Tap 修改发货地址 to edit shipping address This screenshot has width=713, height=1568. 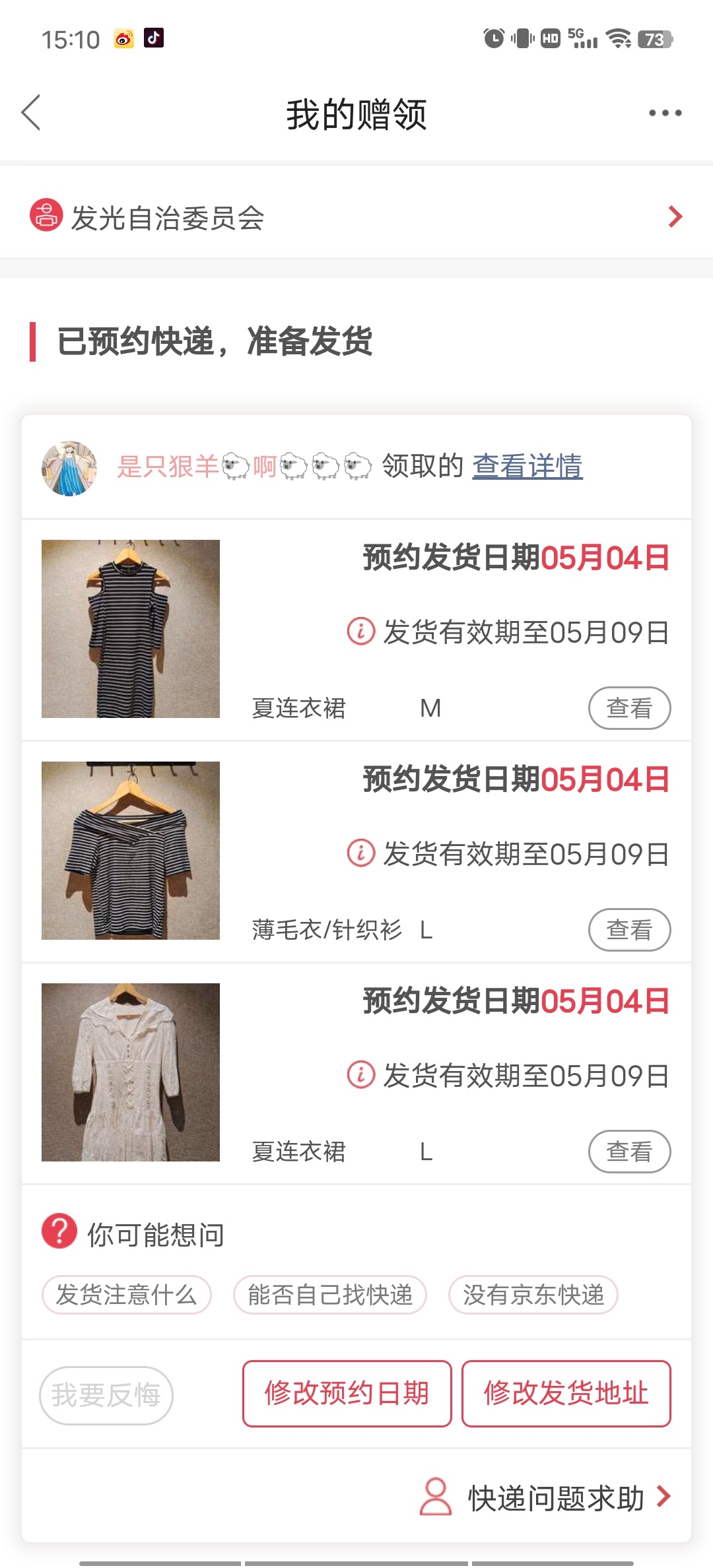pyautogui.click(x=566, y=1394)
